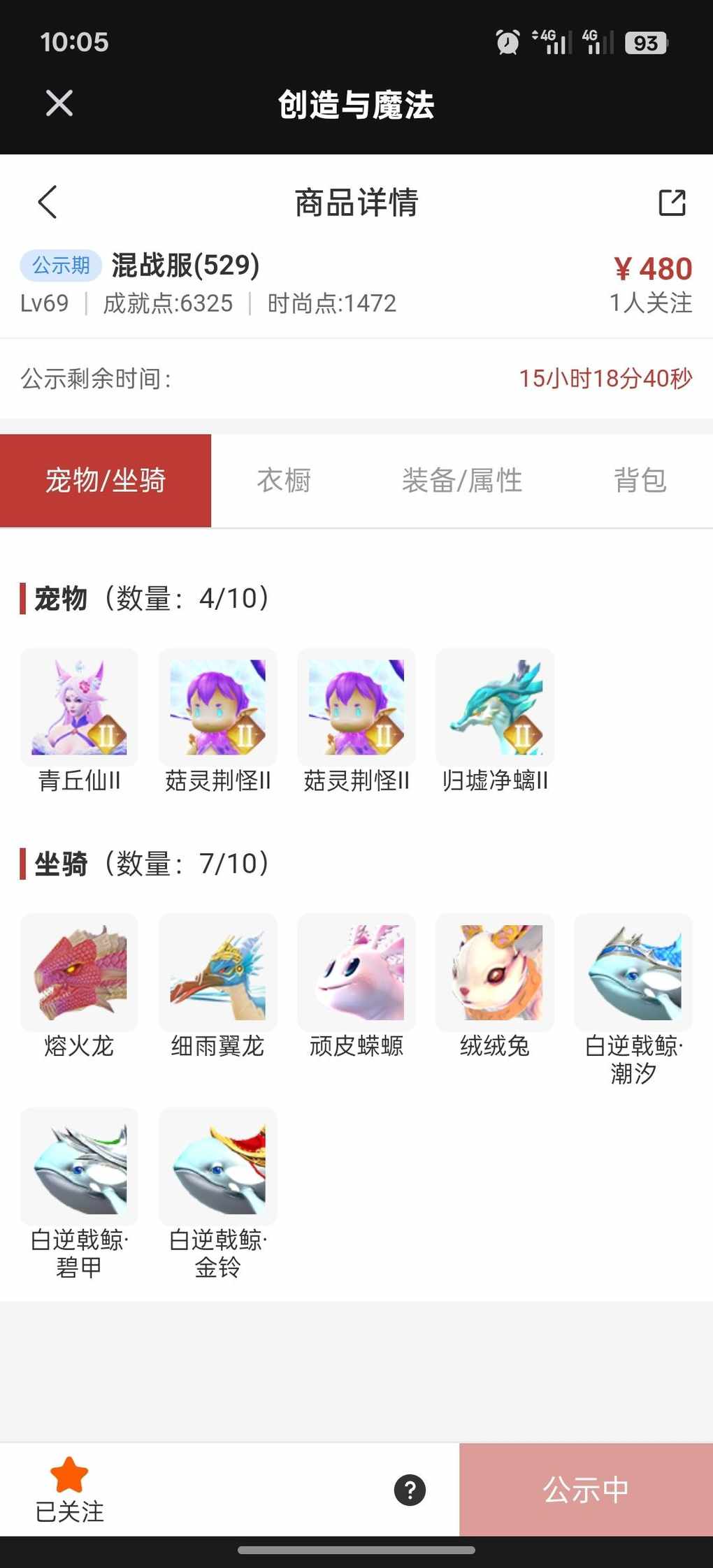Tap the 公示中 button
The image size is (713, 1568).
click(586, 1490)
